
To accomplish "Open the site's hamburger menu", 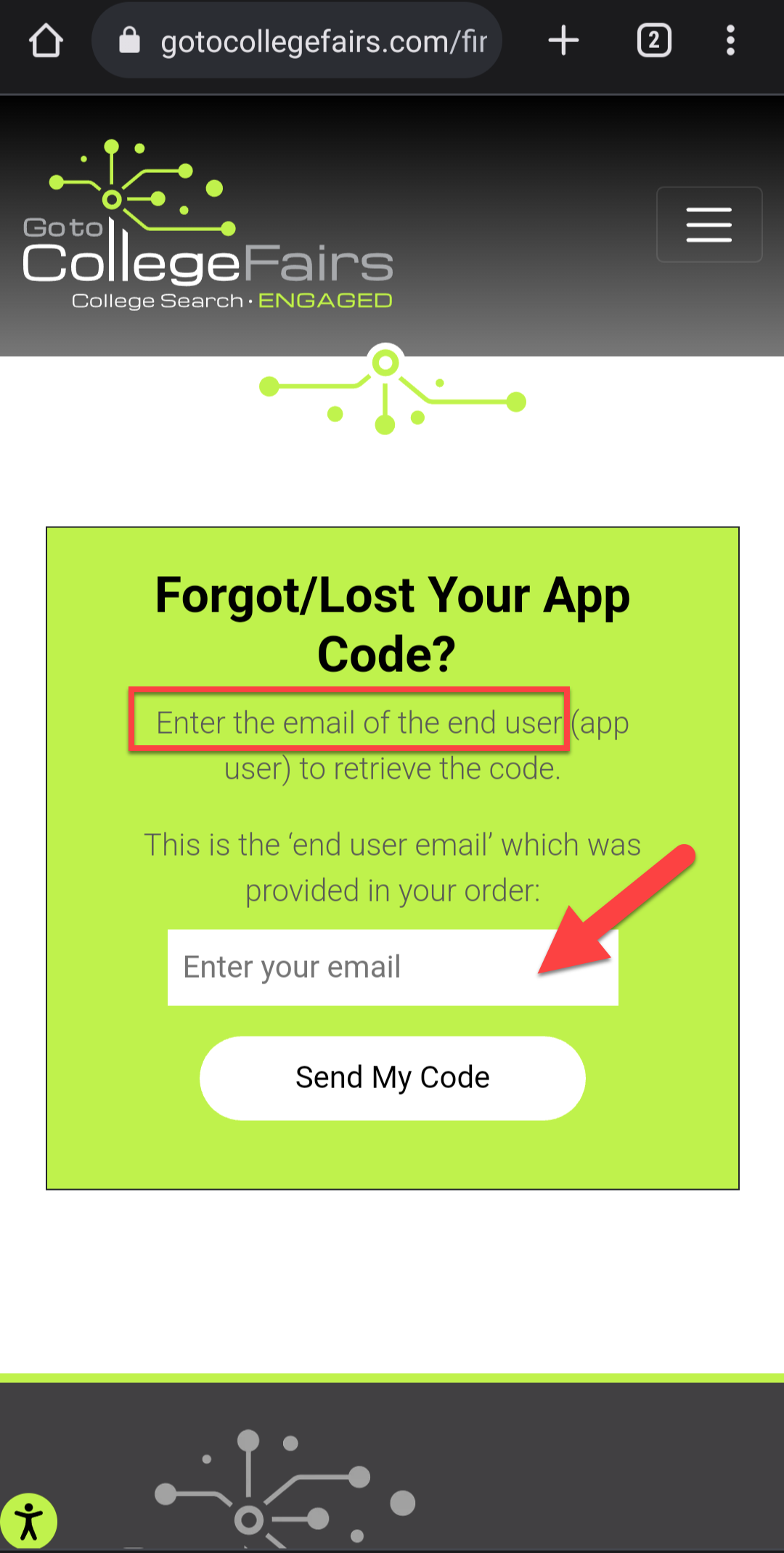I will [709, 224].
